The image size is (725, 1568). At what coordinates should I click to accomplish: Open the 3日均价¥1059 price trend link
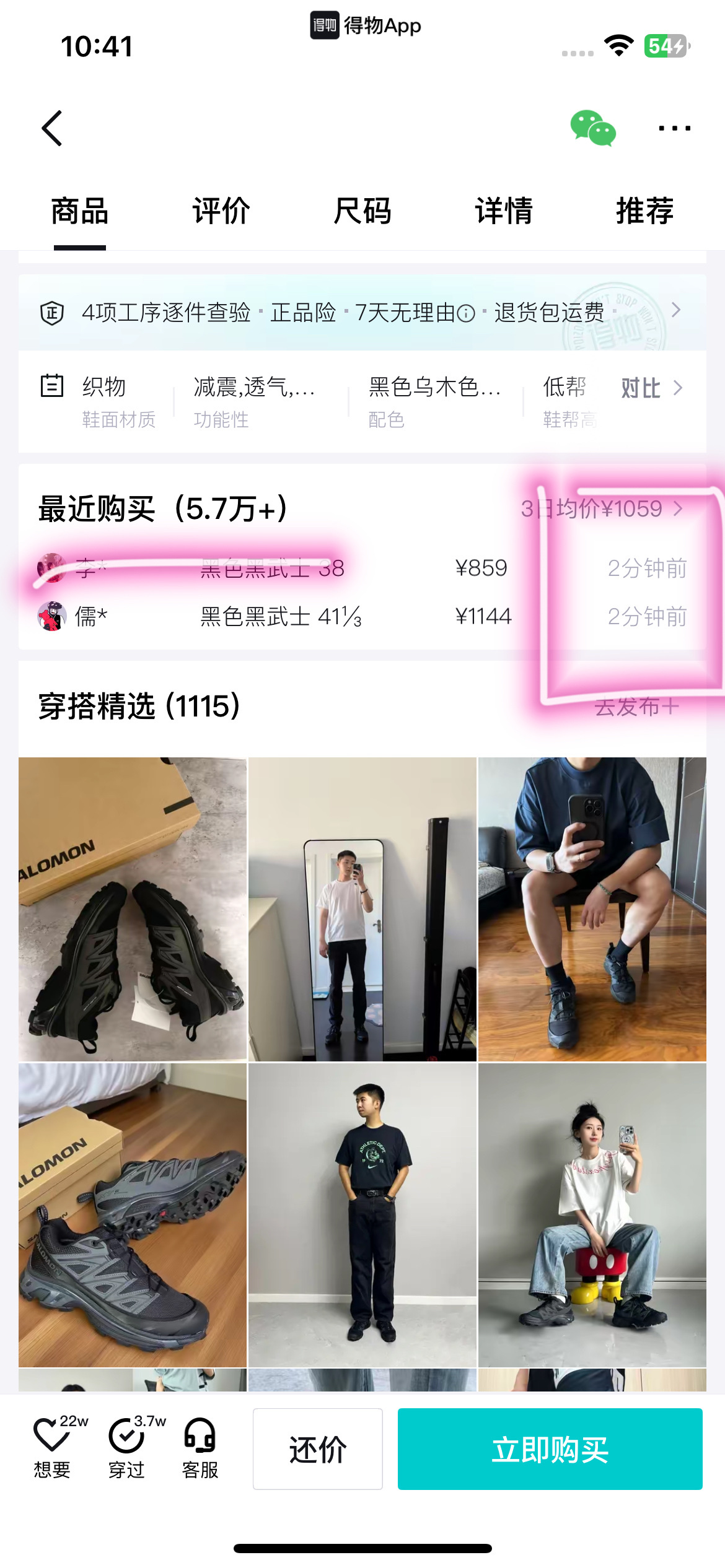coord(602,509)
